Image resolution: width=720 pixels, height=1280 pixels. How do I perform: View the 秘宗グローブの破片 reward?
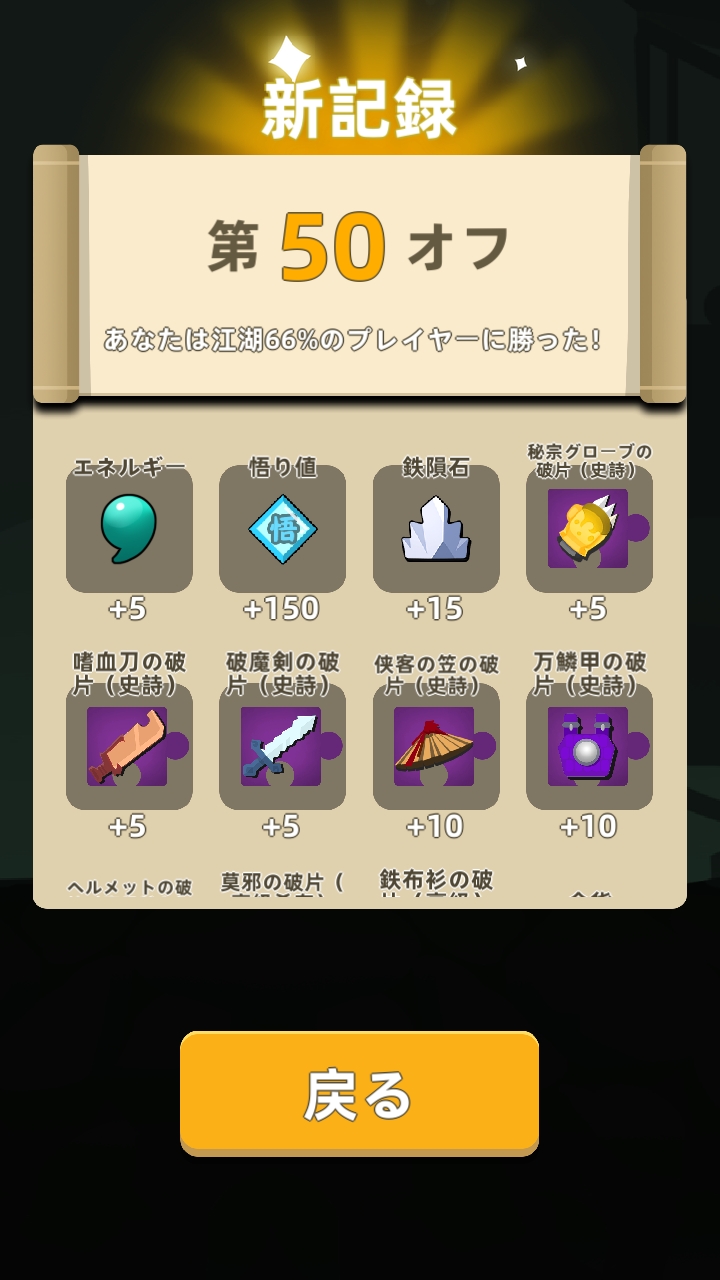(589, 528)
